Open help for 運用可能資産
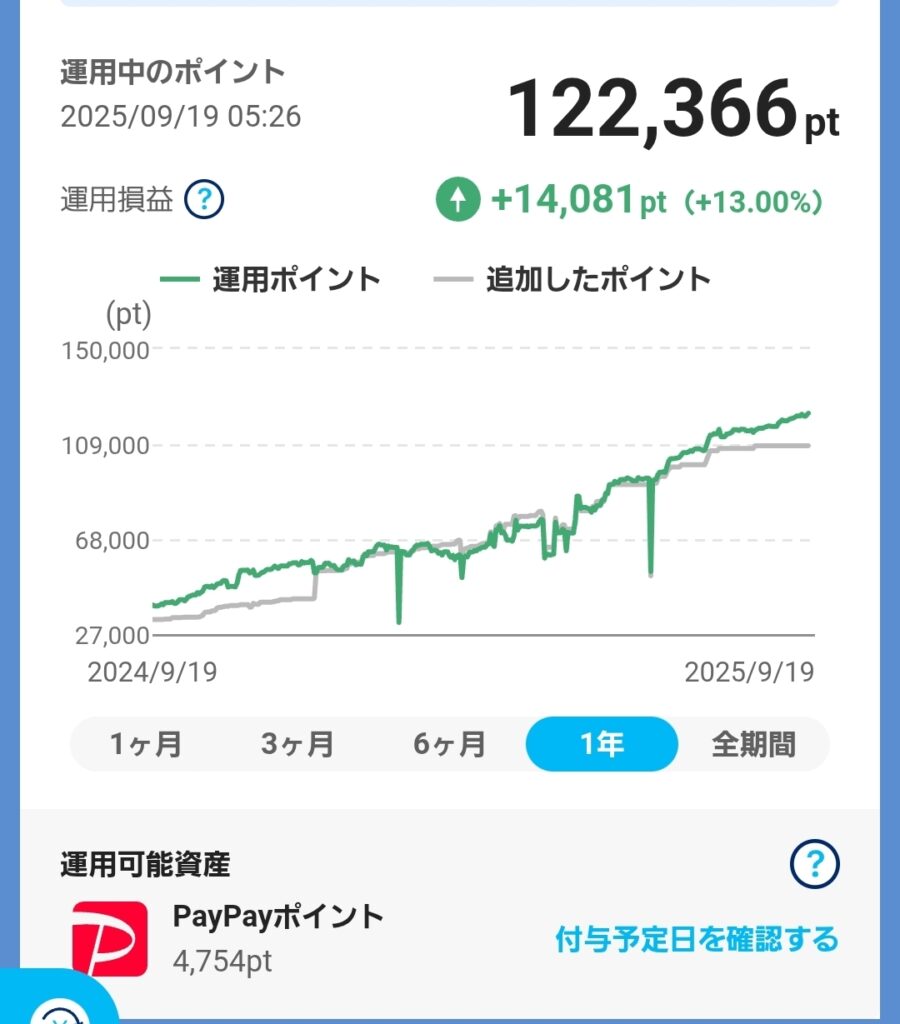Image resolution: width=900 pixels, height=1024 pixels. pos(814,863)
